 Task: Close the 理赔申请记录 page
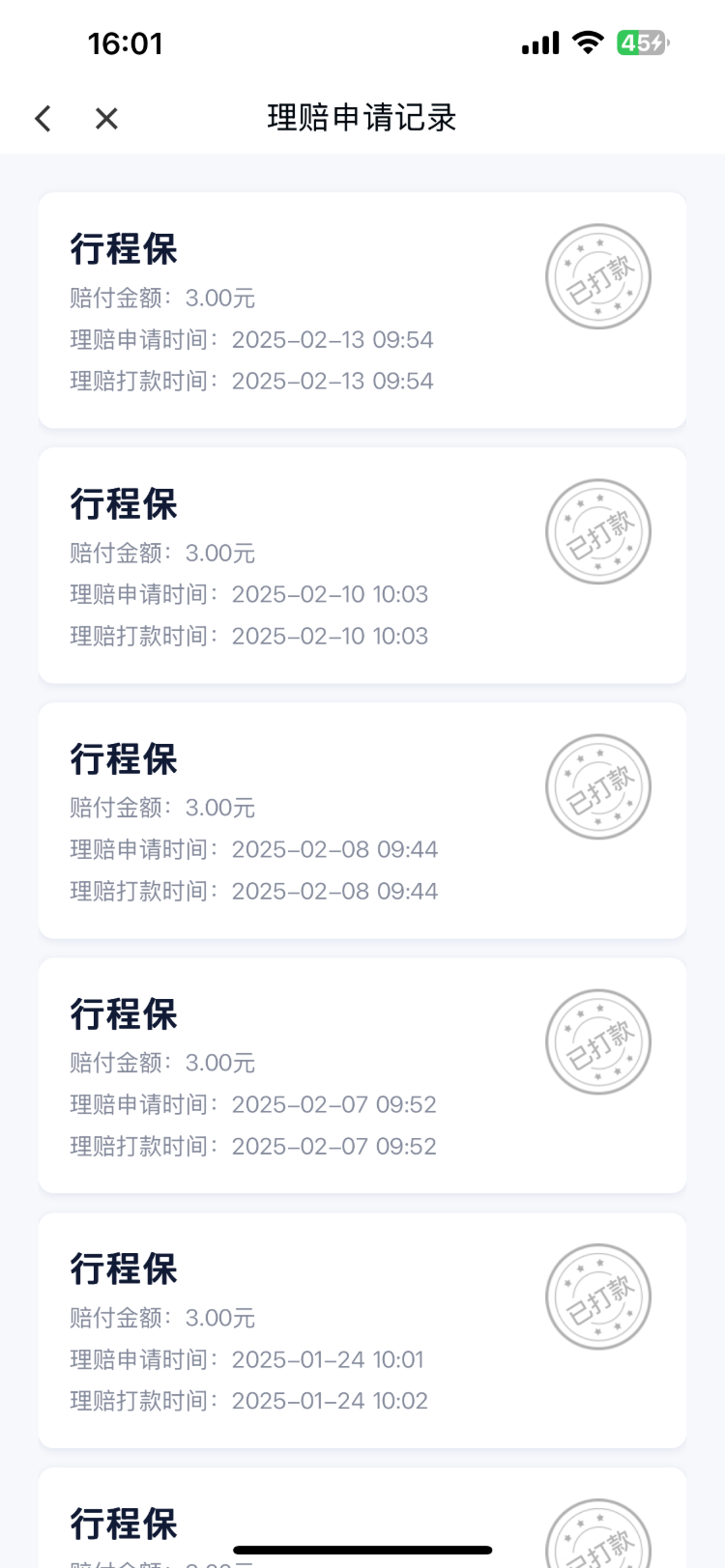tap(106, 119)
